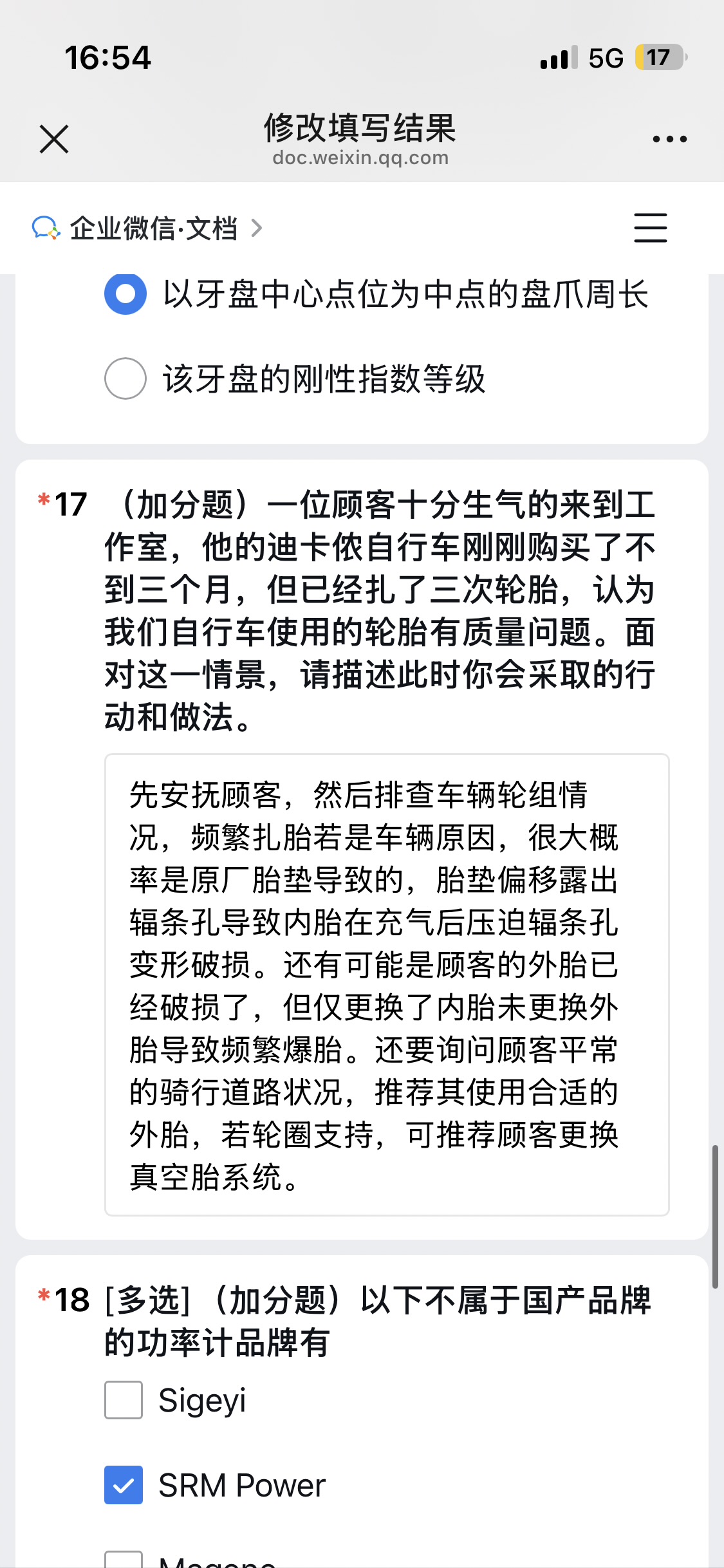This screenshot has height=1568, width=724.
Task: Check the Sigeyi checkbox
Action: 124,1400
